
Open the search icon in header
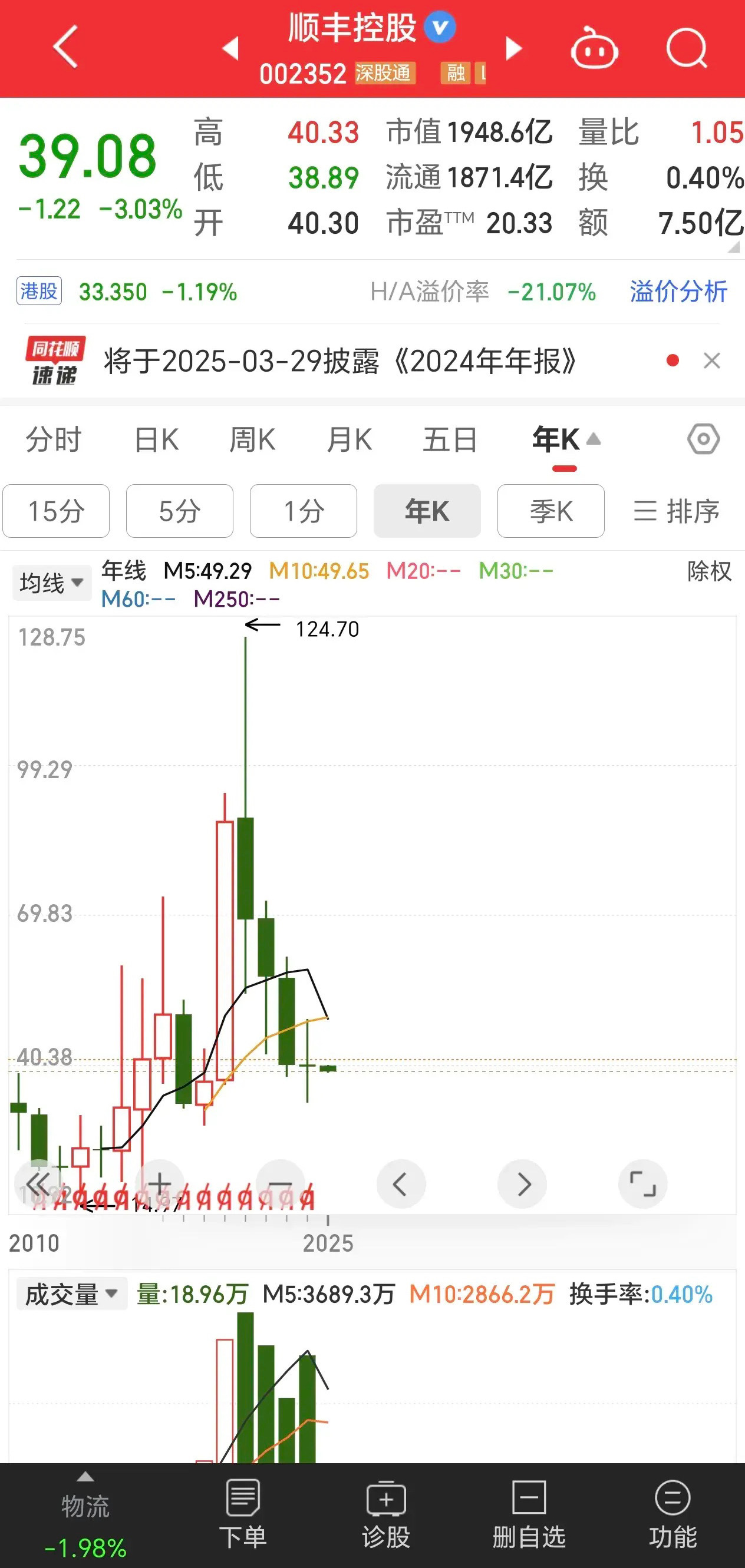[x=687, y=48]
